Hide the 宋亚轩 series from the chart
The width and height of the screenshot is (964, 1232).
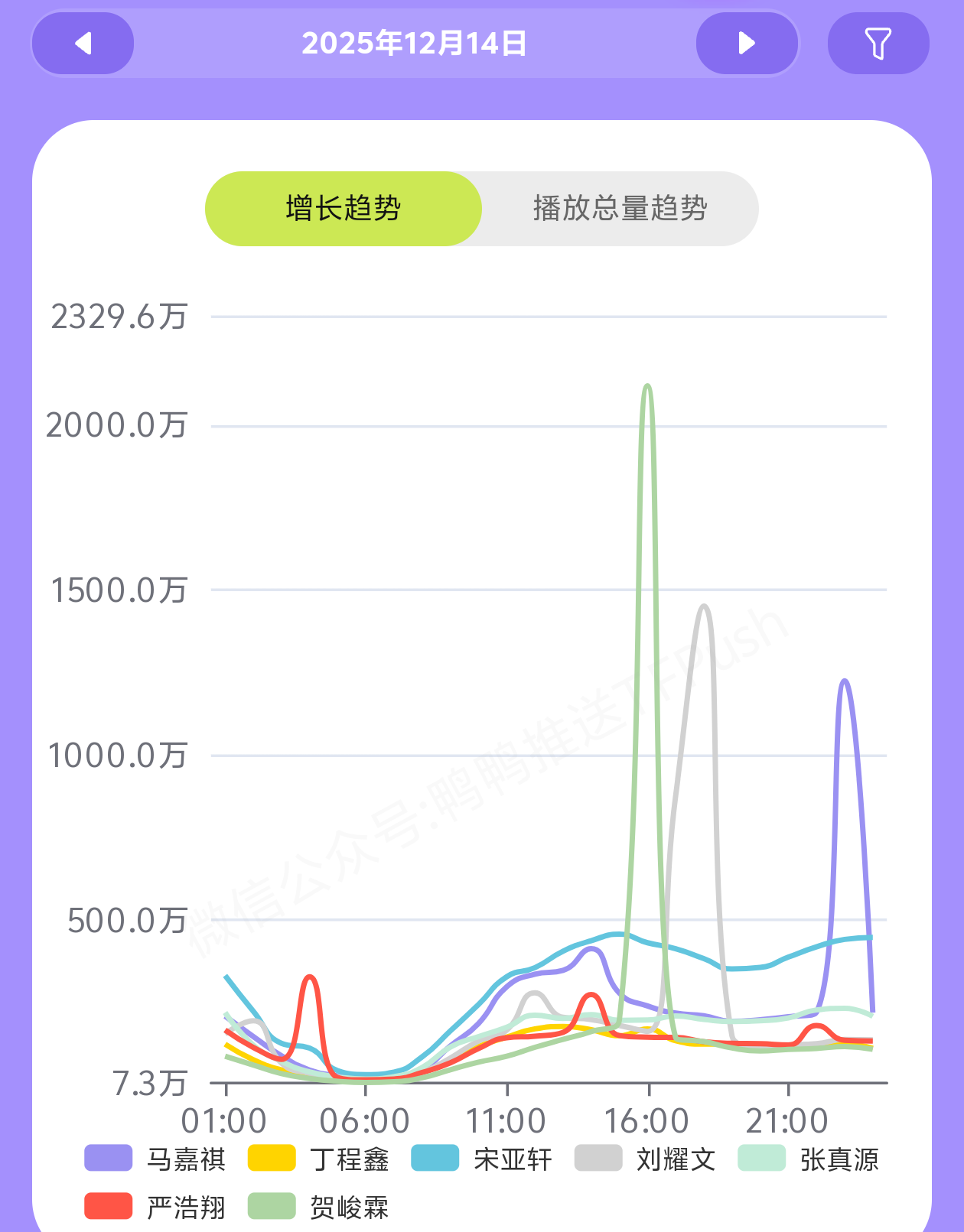(482, 1159)
